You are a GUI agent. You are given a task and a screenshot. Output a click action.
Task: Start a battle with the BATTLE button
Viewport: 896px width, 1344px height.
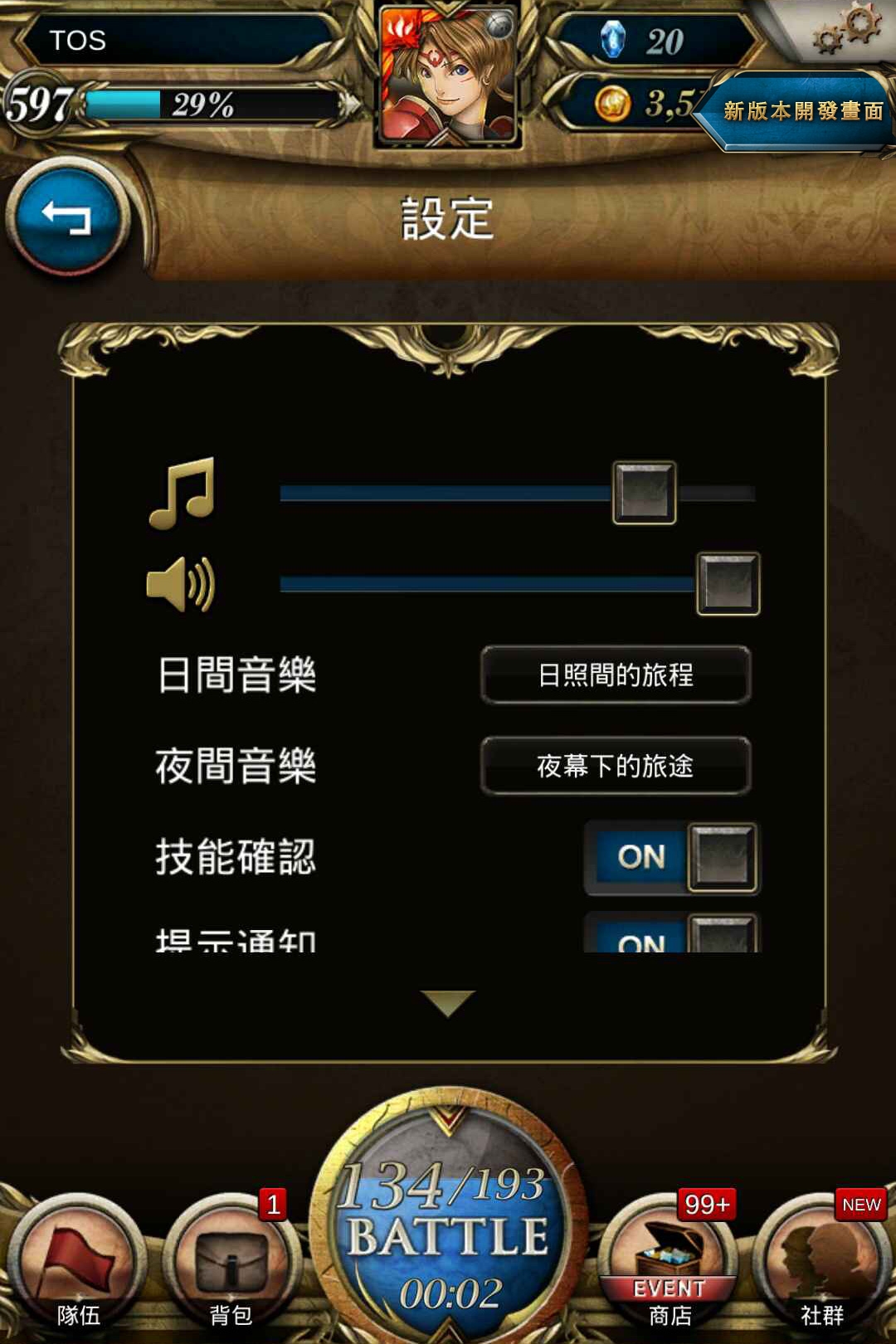448,1236
